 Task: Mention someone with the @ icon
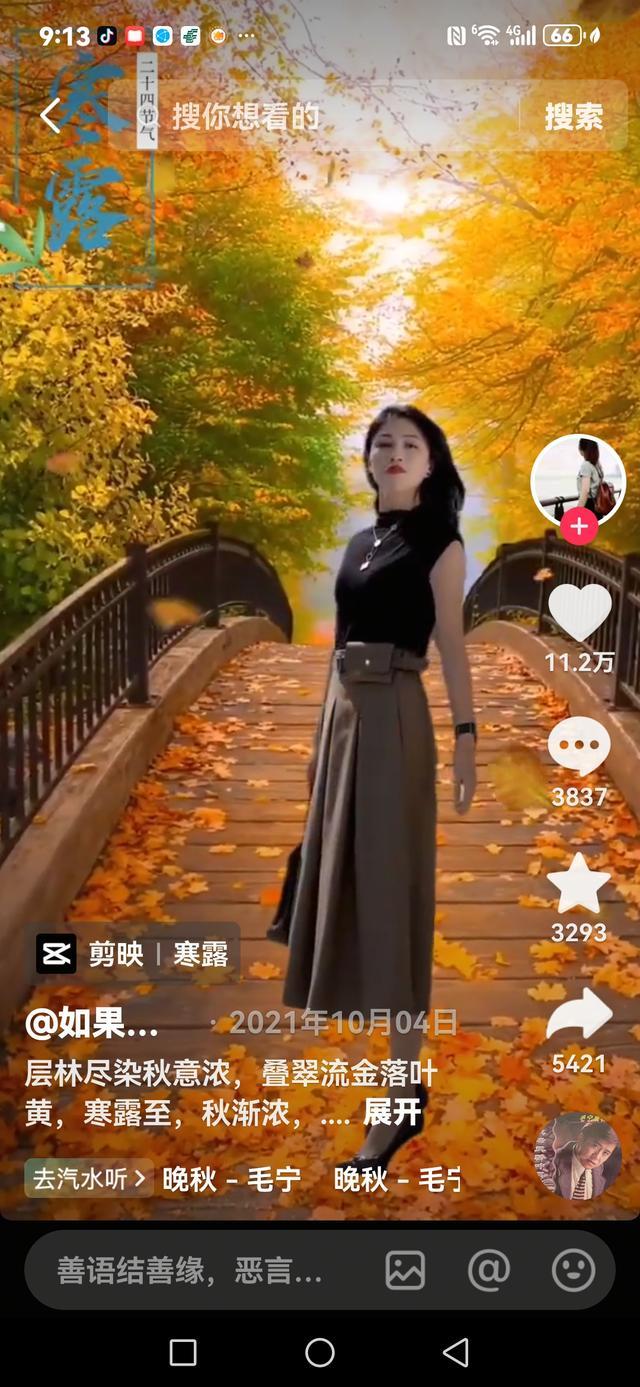[489, 1270]
